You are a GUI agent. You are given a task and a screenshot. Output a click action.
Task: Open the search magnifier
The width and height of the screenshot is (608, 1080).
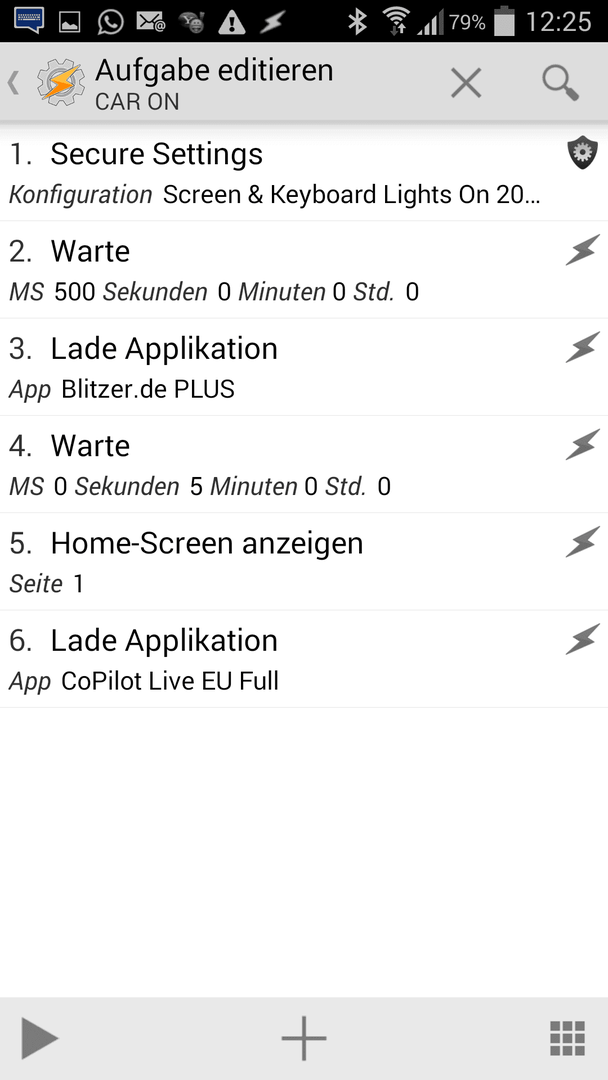[560, 83]
